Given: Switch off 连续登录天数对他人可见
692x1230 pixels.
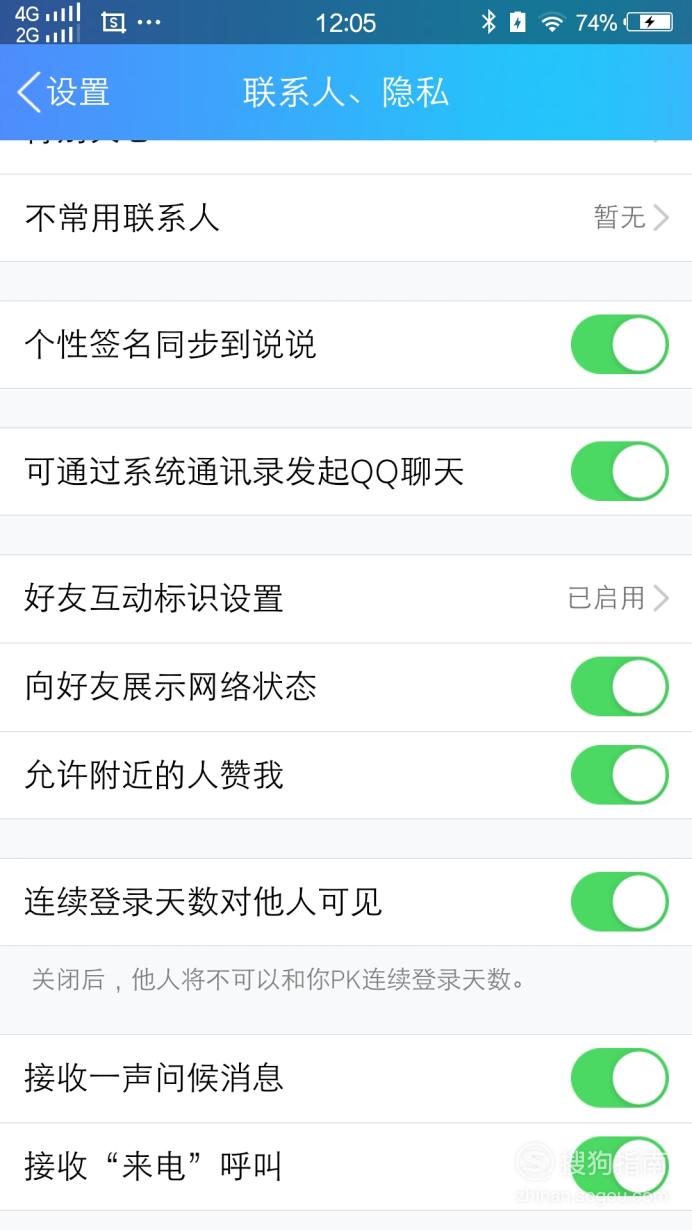Looking at the screenshot, I should (619, 902).
